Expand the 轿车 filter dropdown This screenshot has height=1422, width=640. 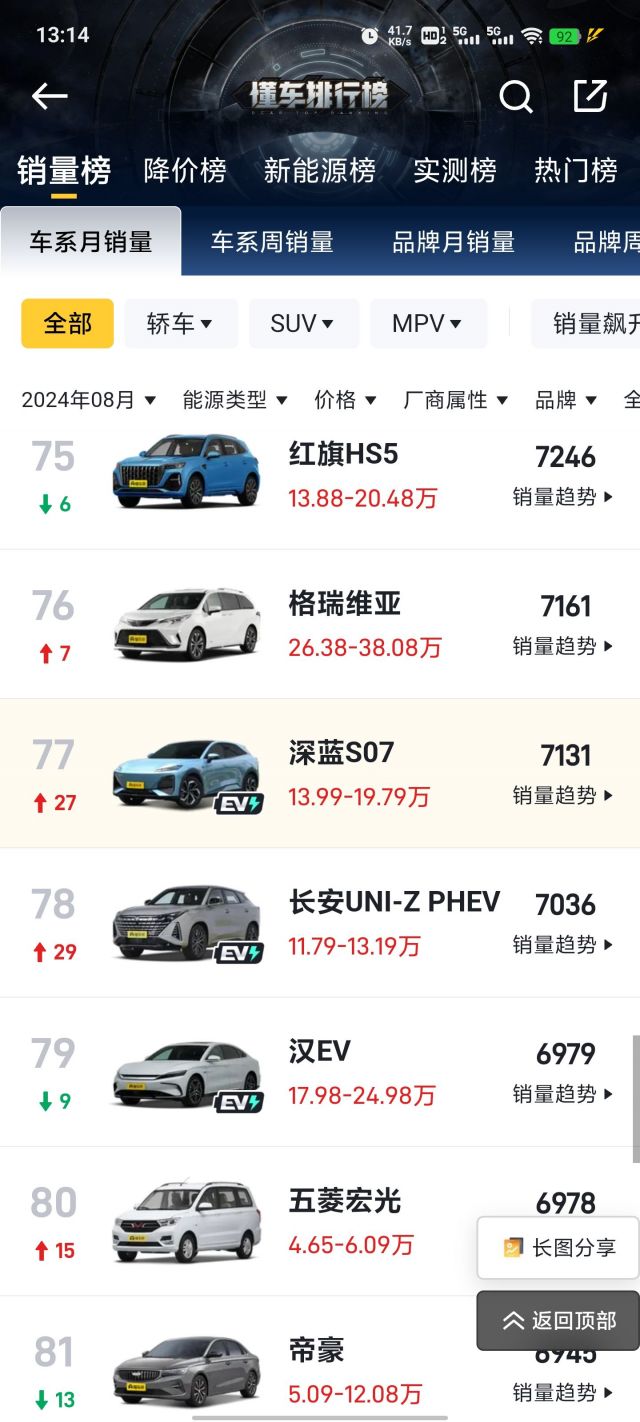click(x=181, y=324)
